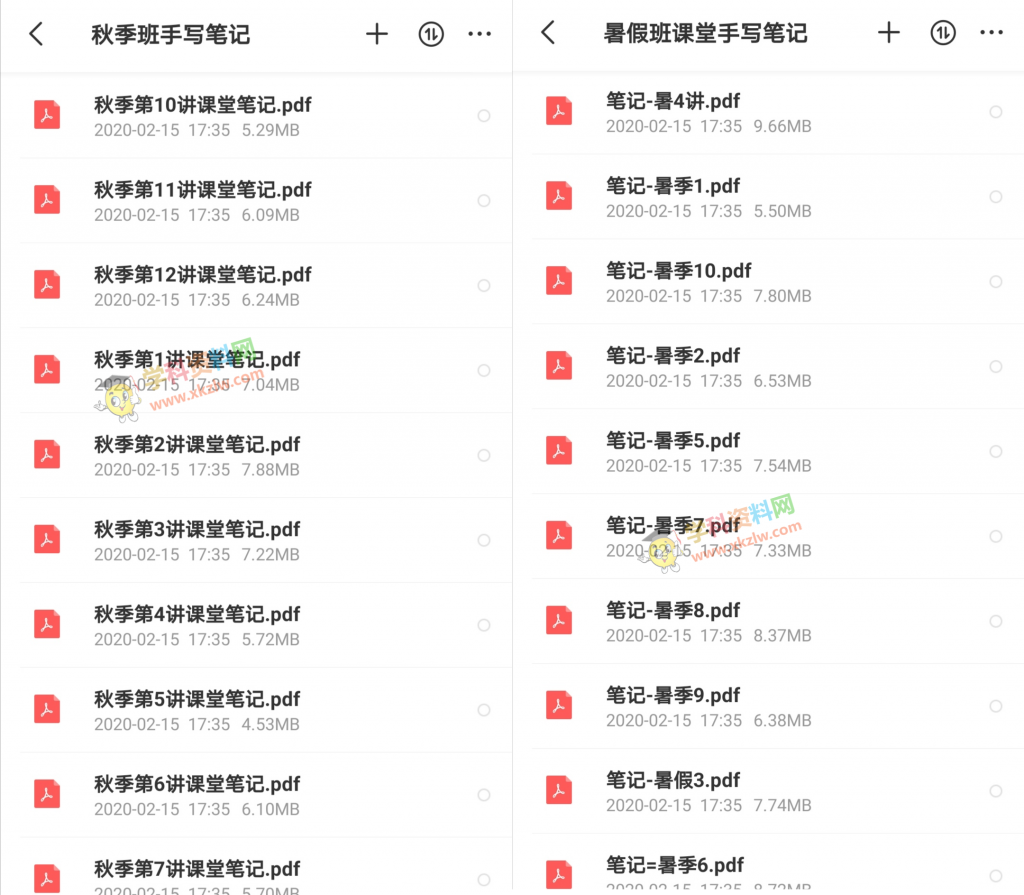Select the circle beside 笔记-暑季9.pdf
Screen dimensions: 1024x895
996,706
